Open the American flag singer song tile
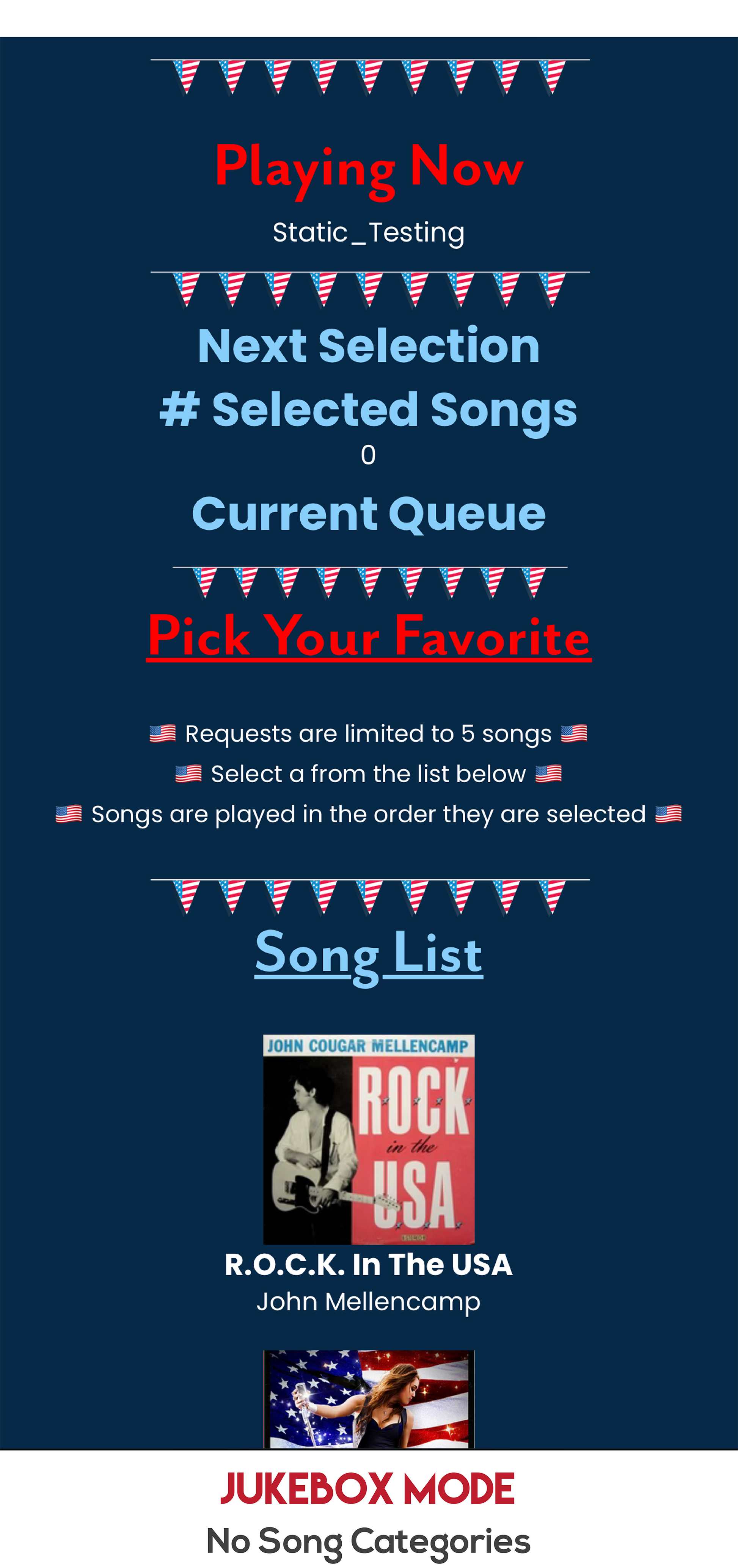Screen dimensions: 738x1568 coord(368,1399)
